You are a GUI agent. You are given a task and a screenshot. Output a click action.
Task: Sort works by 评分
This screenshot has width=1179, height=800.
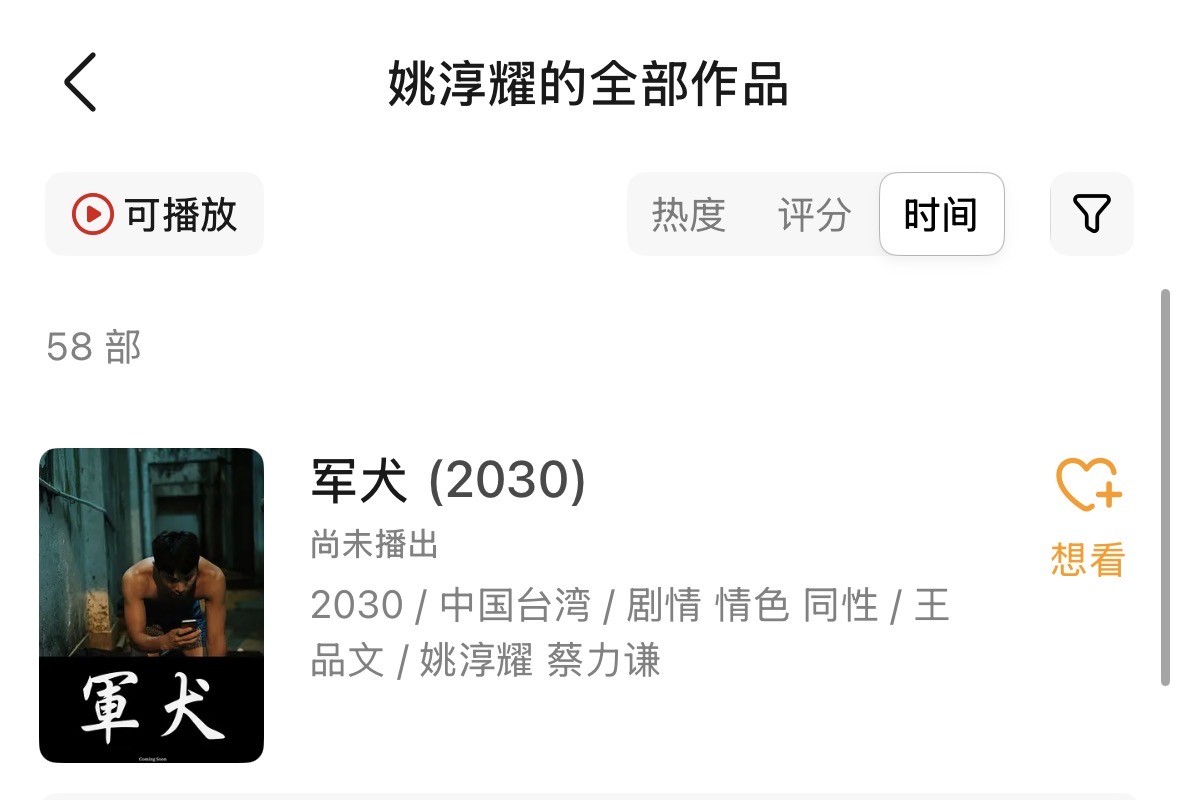pyautogui.click(x=814, y=215)
